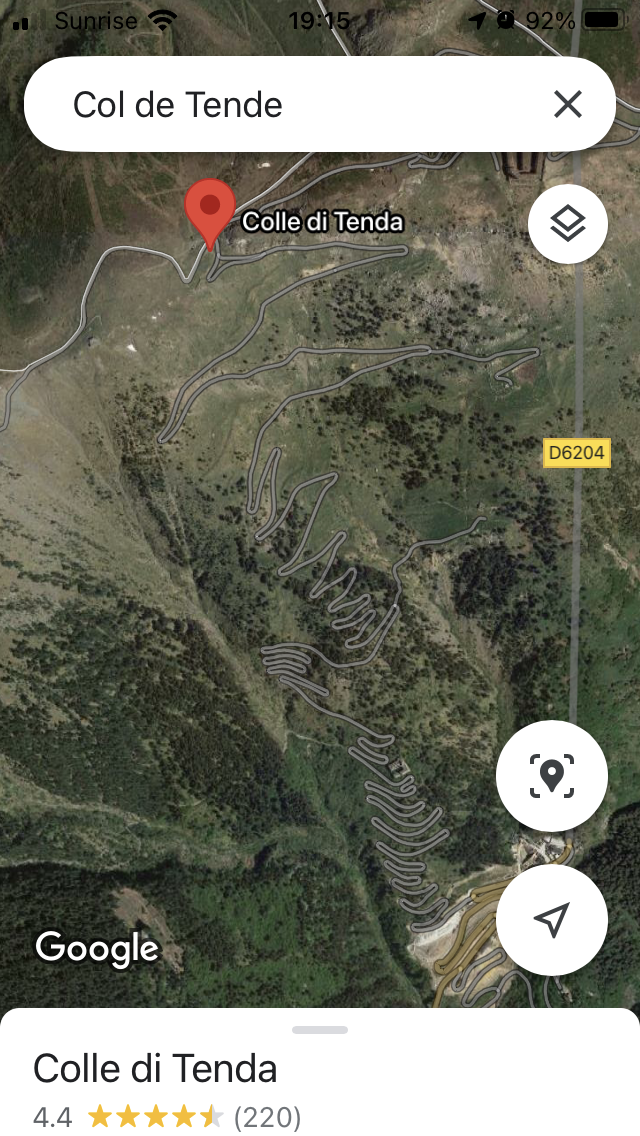Image resolution: width=640 pixels, height=1136 pixels.
Task: Open the map layers selector
Action: coord(568,223)
